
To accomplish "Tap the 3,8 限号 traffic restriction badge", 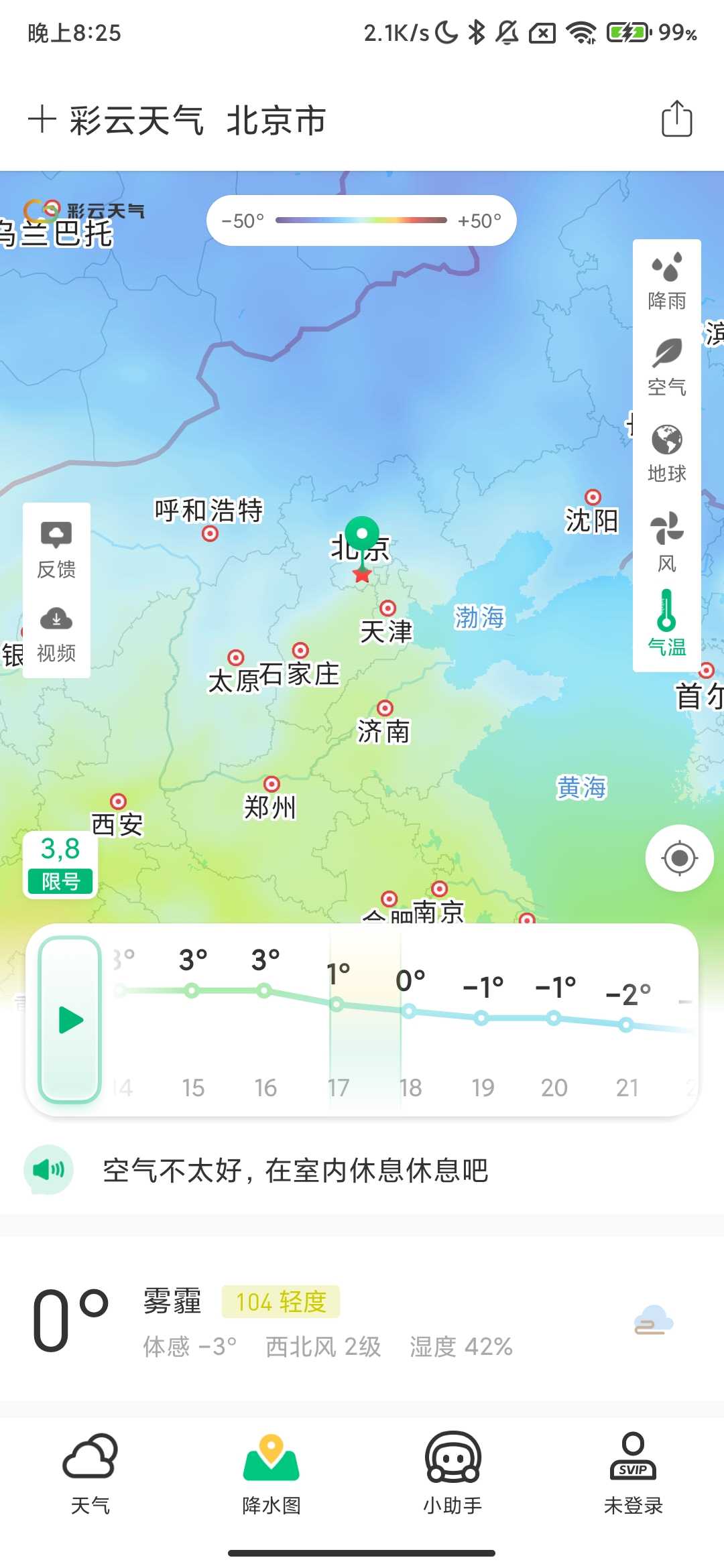I will click(x=59, y=864).
